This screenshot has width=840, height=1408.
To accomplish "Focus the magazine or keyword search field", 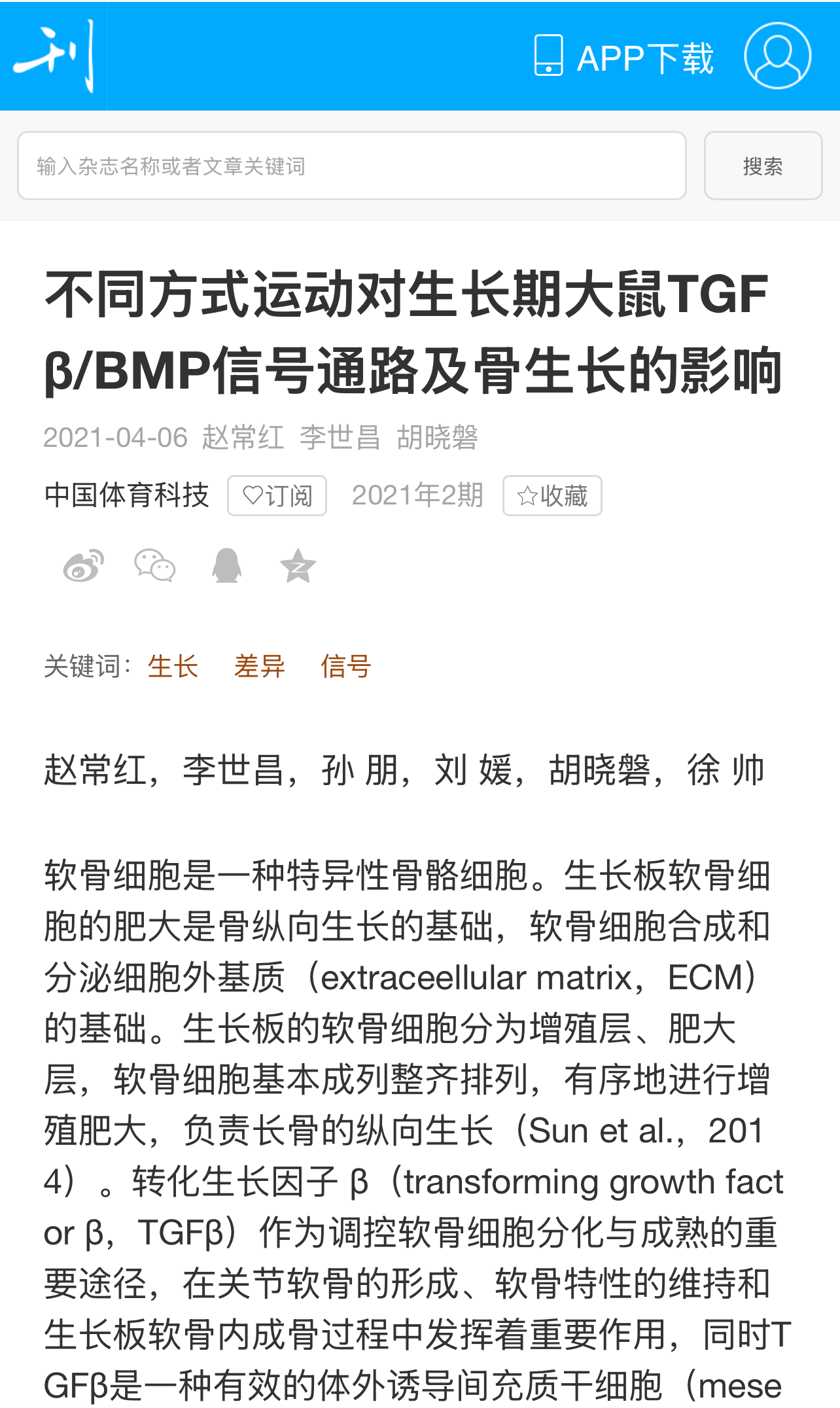I will point(351,166).
